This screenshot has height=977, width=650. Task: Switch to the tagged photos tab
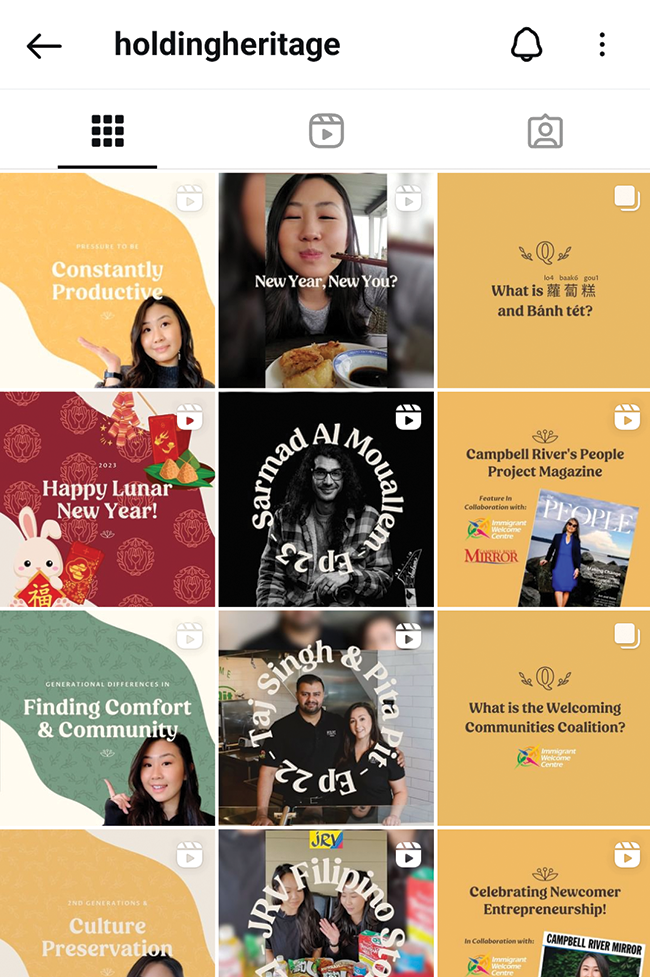click(545, 131)
